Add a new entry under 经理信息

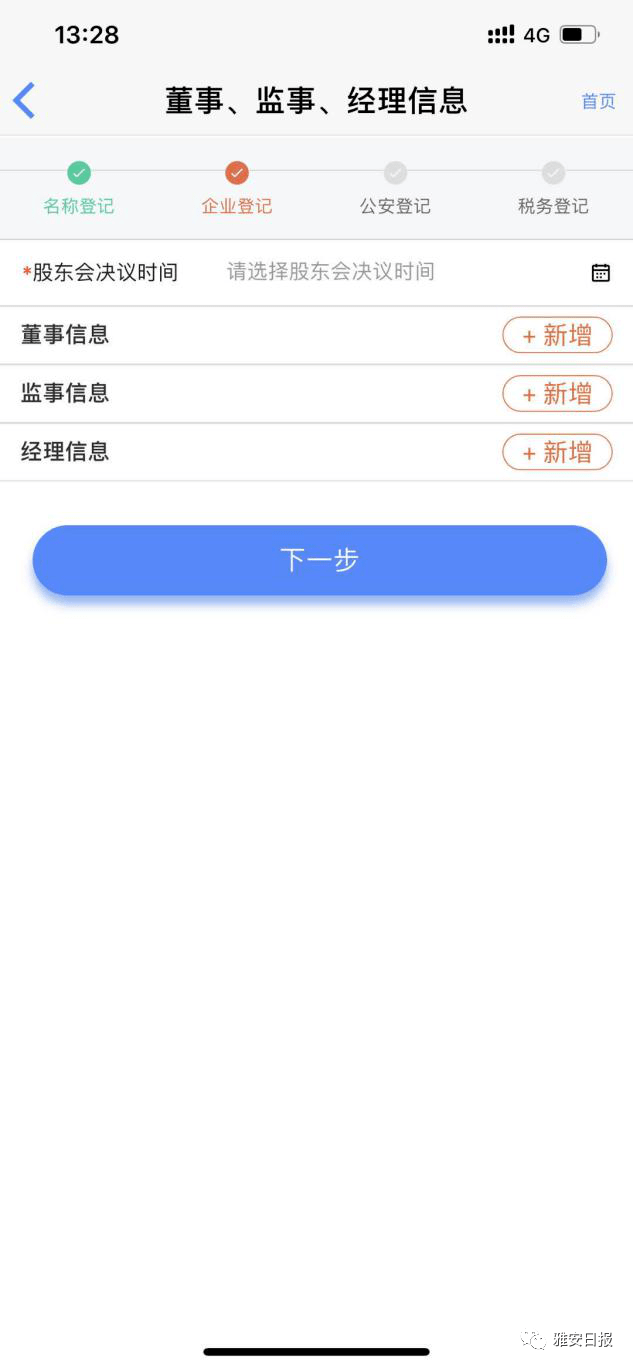[557, 453]
